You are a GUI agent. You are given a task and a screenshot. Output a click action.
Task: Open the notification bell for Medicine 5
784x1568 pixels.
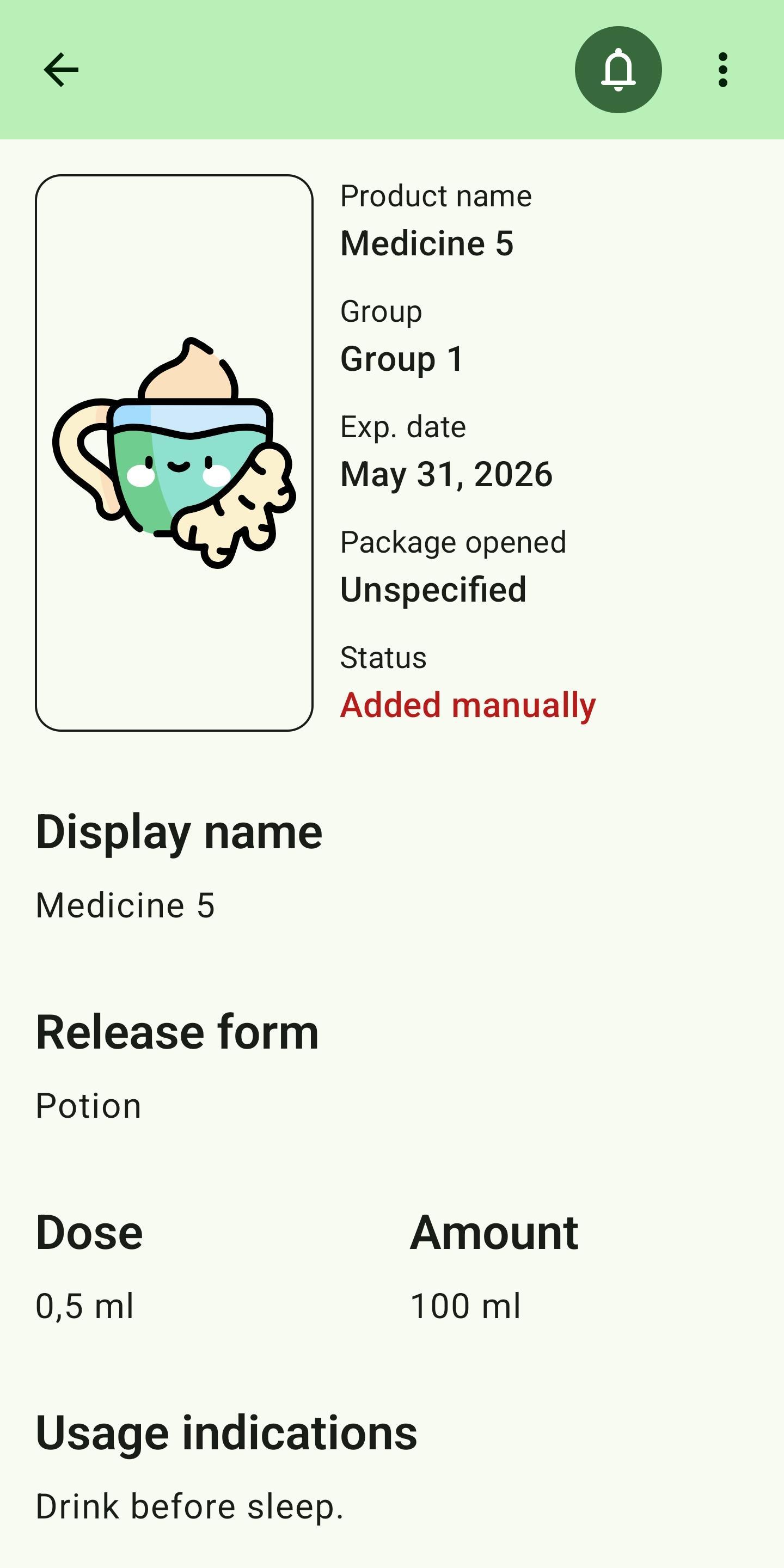click(618, 69)
